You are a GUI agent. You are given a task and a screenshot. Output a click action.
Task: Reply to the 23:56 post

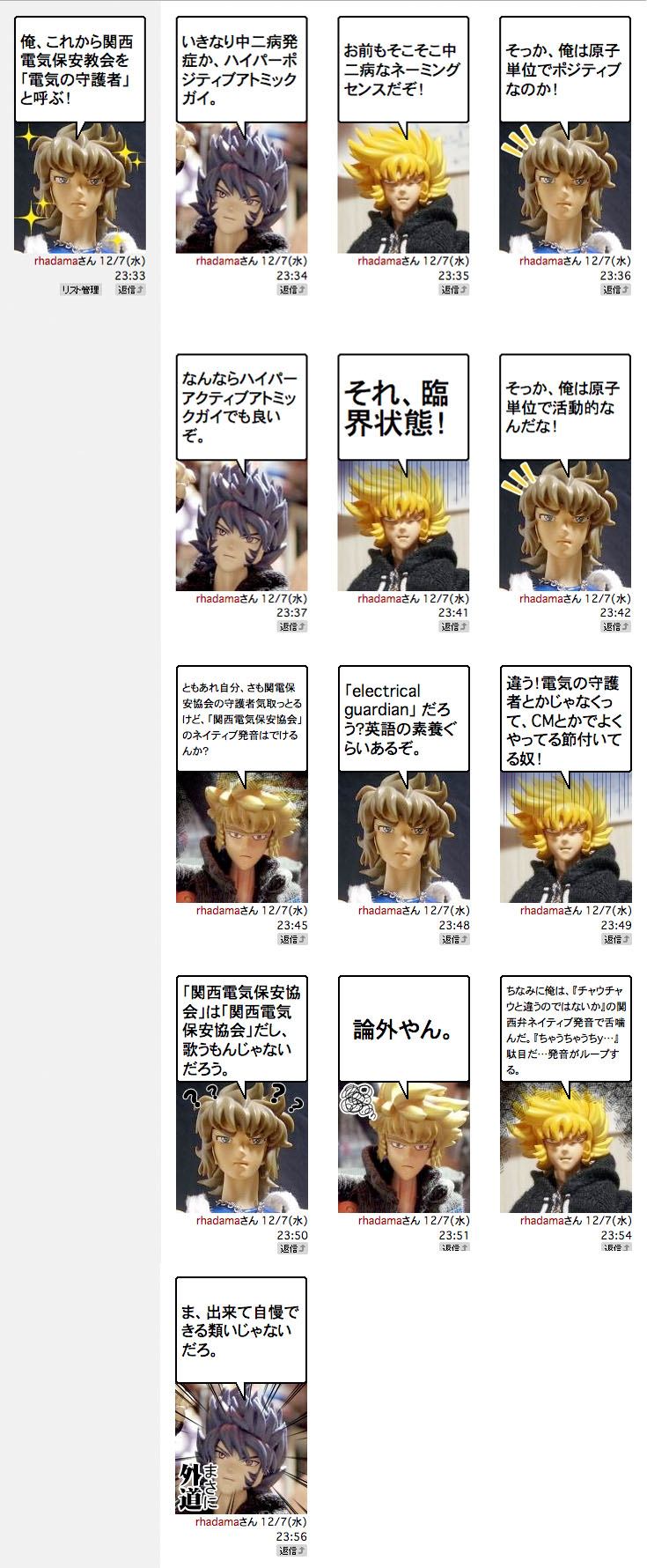[292, 1551]
